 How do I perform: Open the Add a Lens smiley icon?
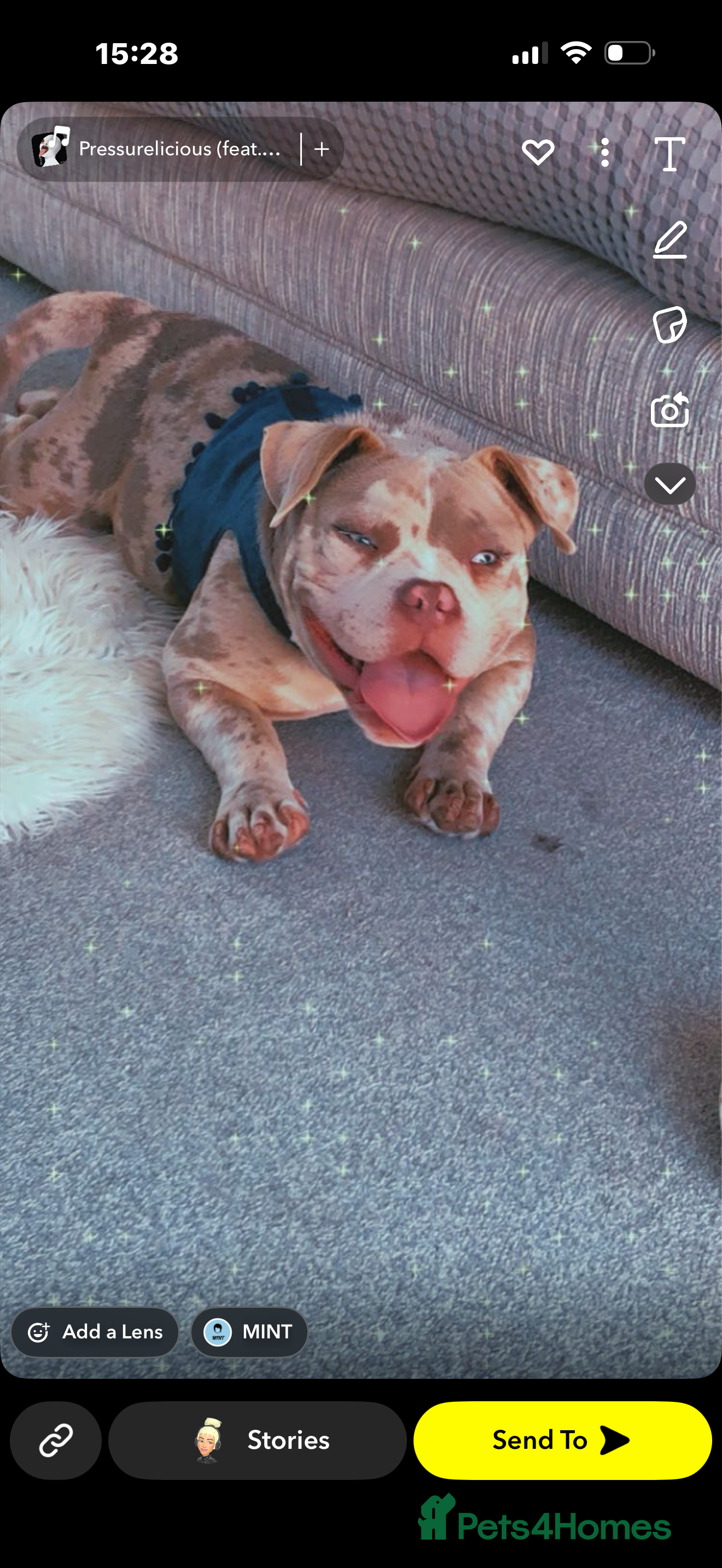pos(39,1332)
